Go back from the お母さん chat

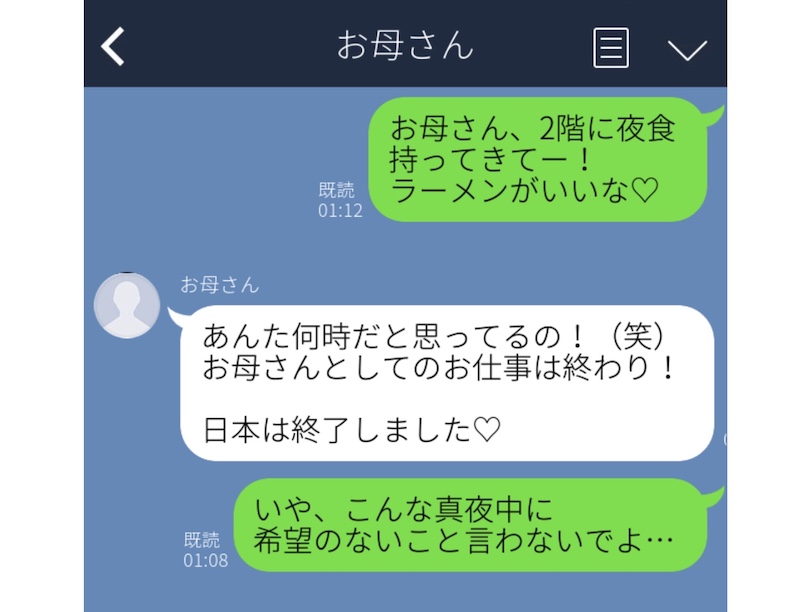(x=114, y=47)
